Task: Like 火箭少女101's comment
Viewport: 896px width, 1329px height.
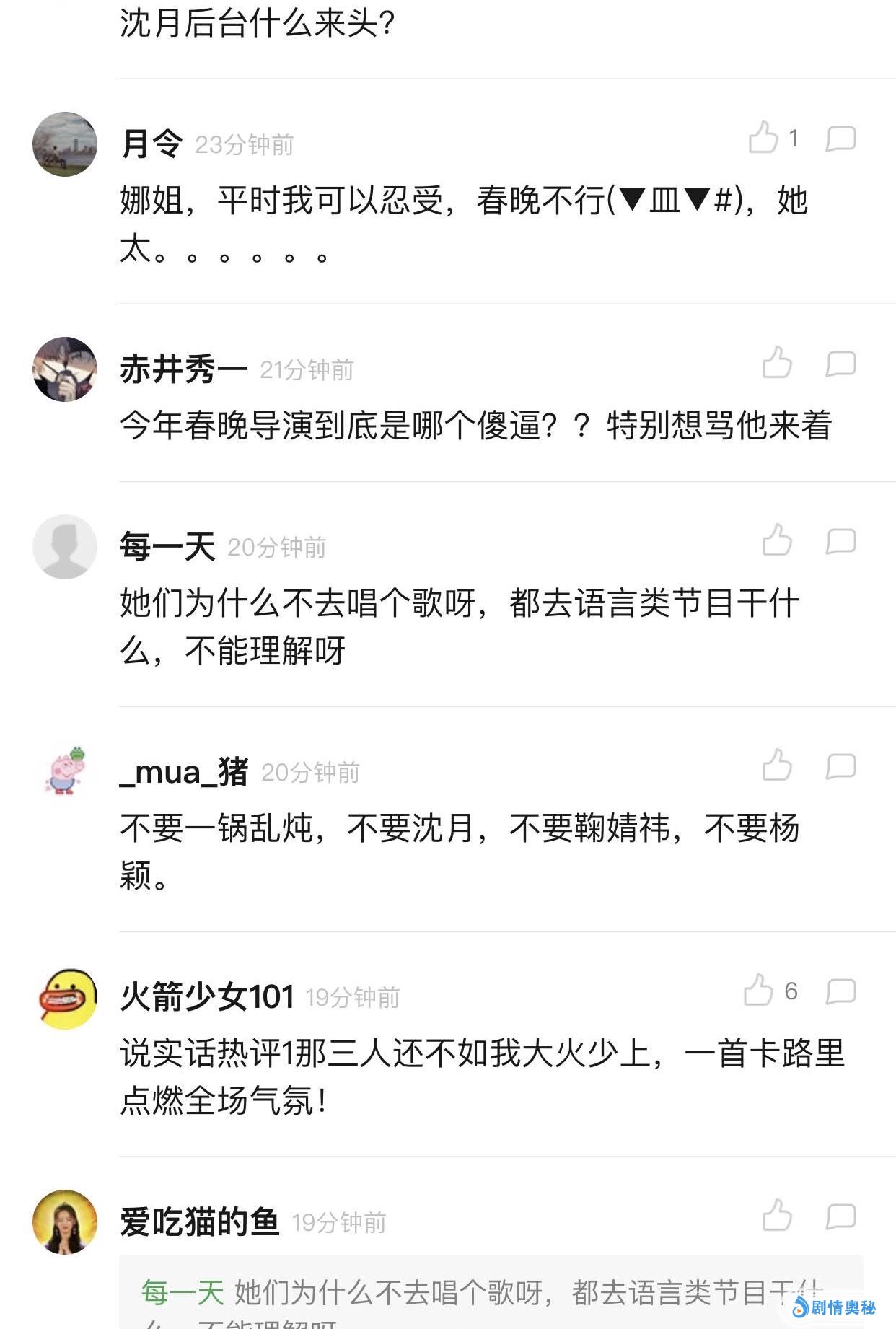Action: (759, 991)
